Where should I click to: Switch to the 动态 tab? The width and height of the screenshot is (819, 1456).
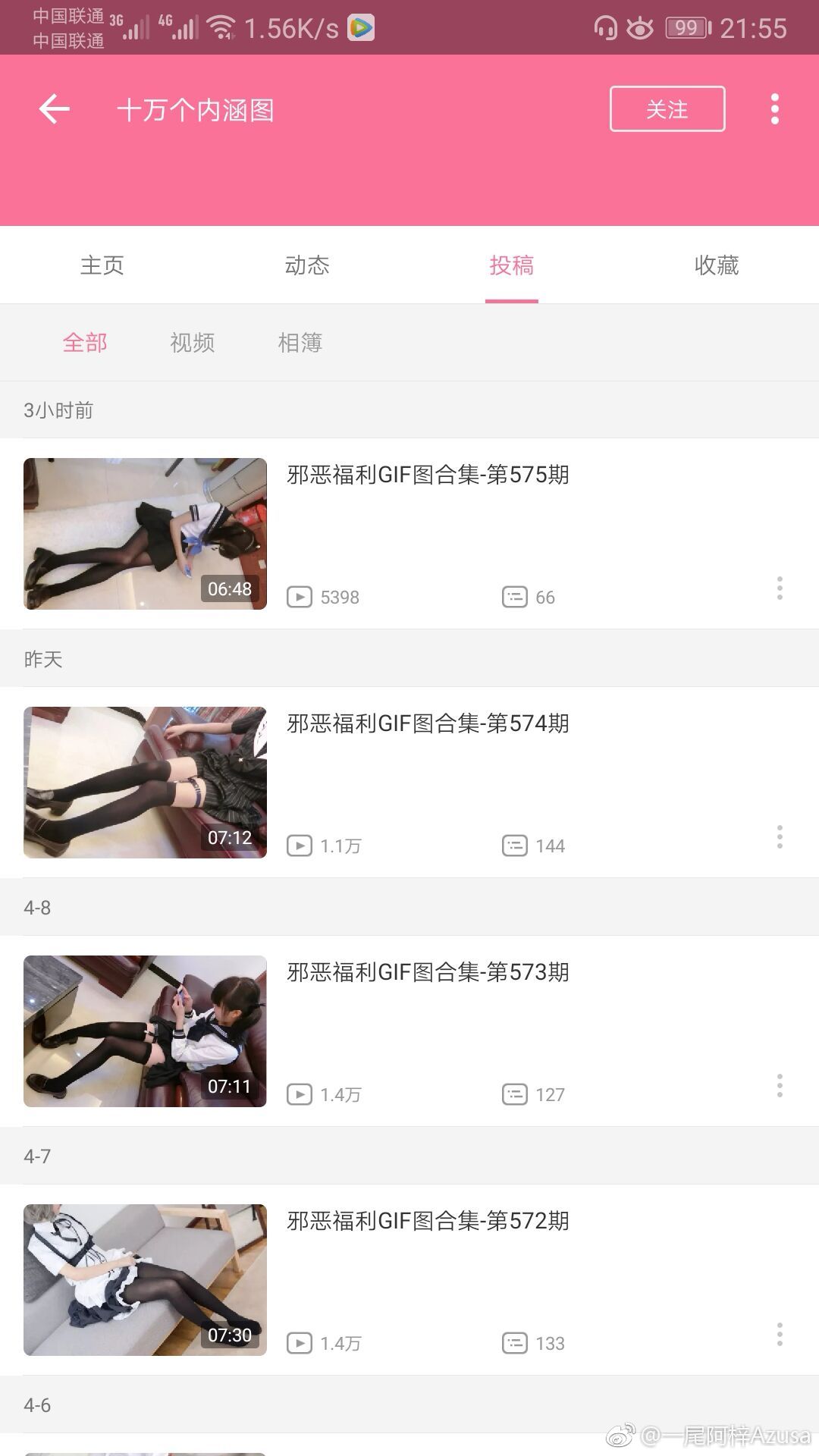pyautogui.click(x=307, y=265)
